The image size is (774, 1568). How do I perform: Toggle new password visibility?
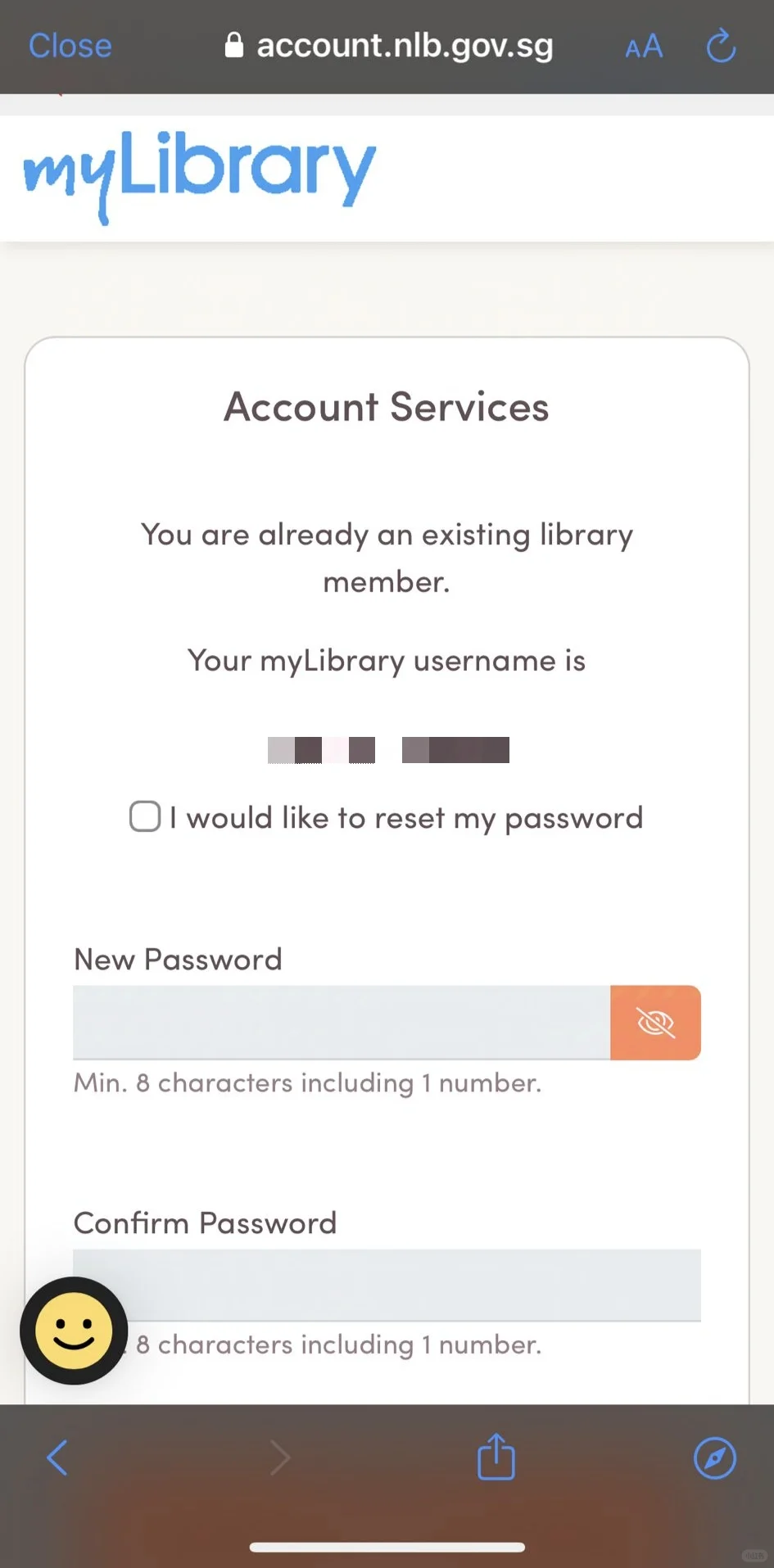[x=655, y=1023]
